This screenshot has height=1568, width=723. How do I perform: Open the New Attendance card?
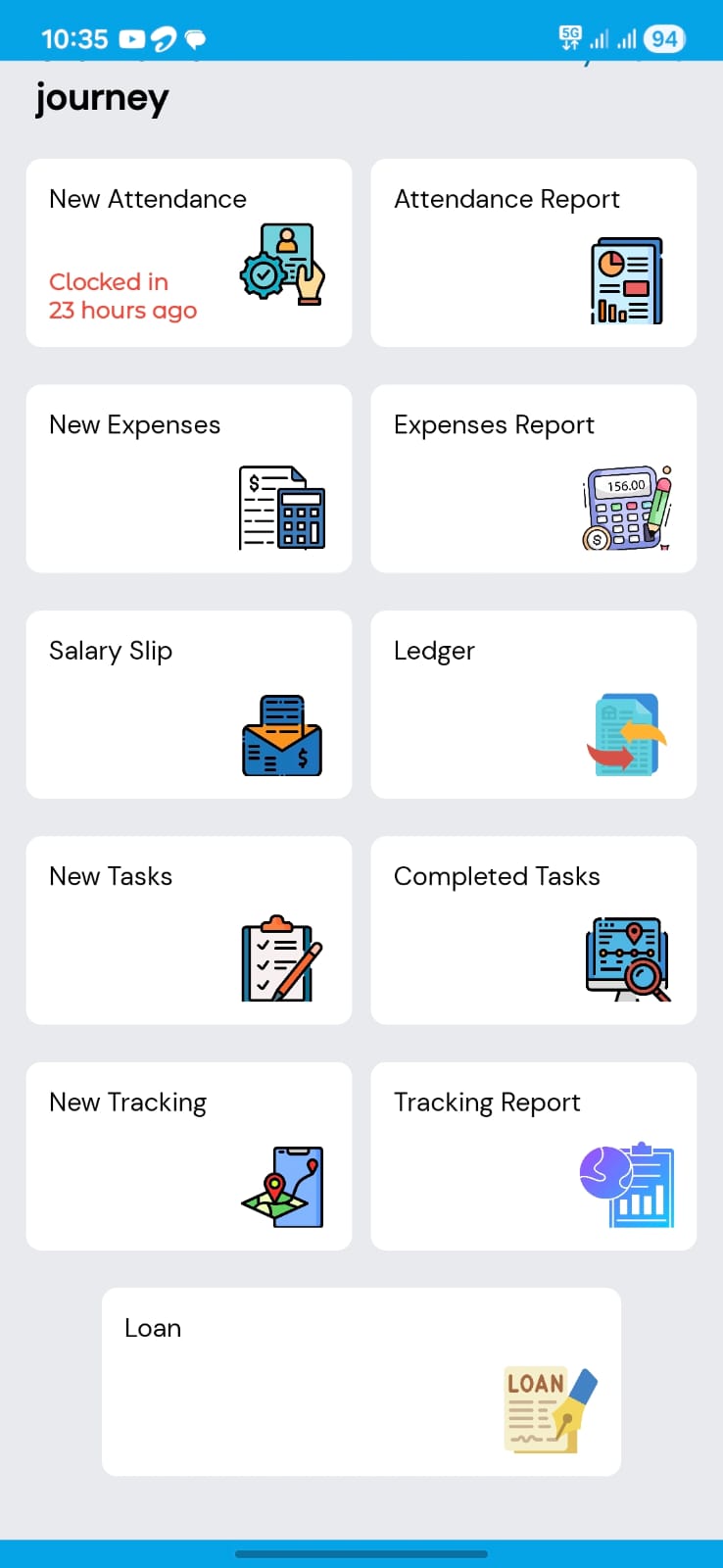pos(188,253)
